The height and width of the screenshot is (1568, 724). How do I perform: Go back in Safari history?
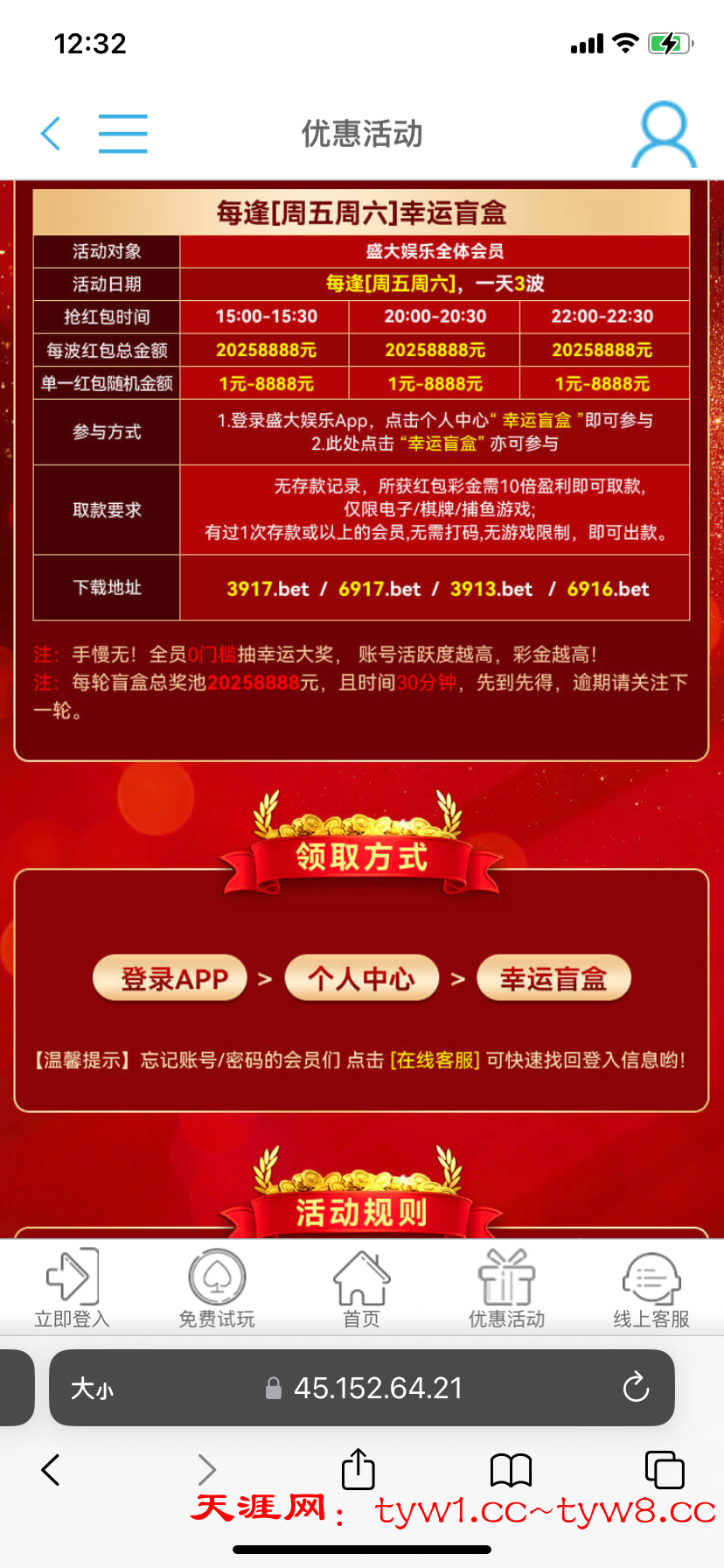click(x=51, y=1470)
